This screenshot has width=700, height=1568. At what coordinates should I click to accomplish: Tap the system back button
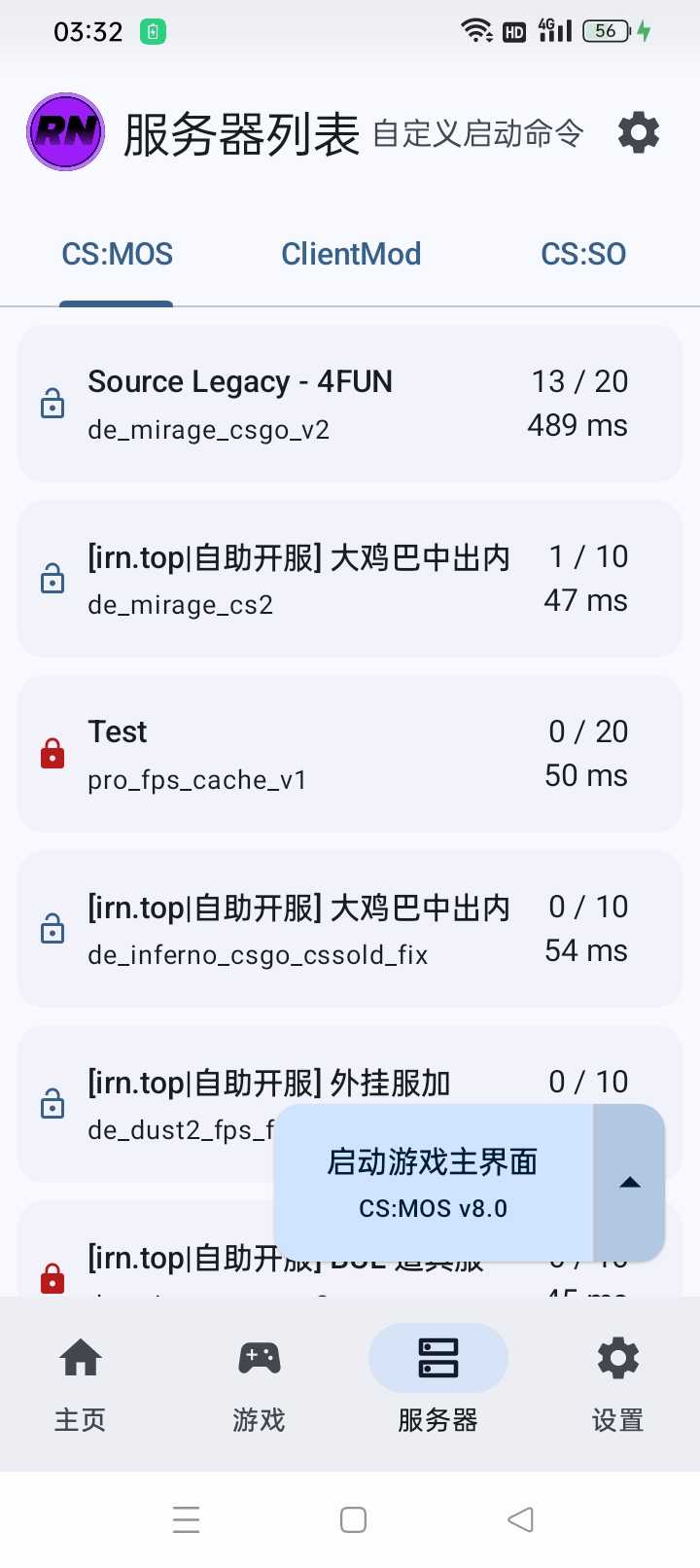(521, 1519)
